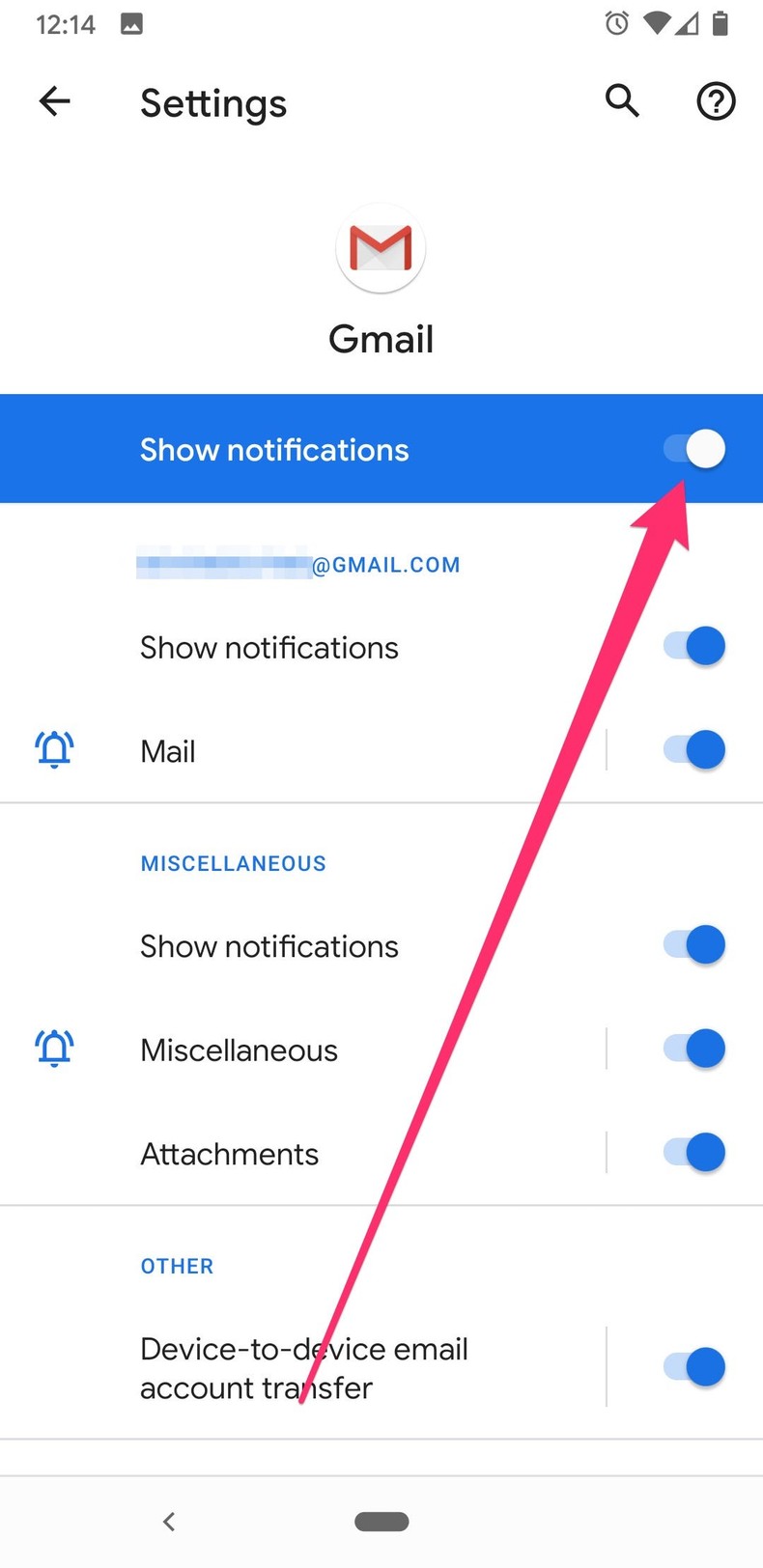
Task: Tap the back arrow to leave Settings
Action: (x=54, y=101)
